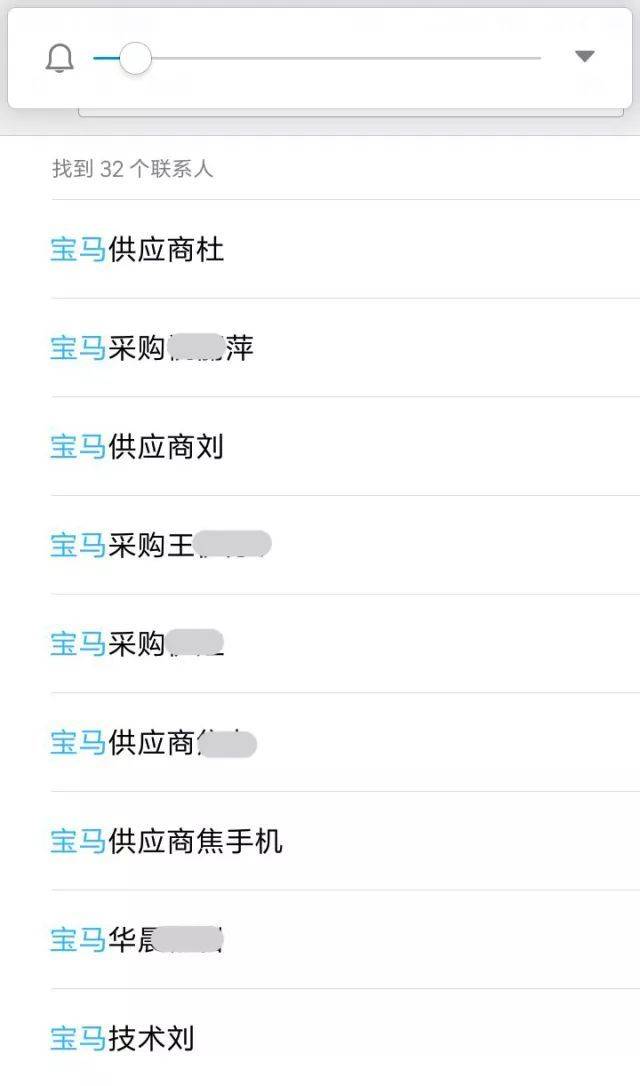Screen dimensions: 640x1086
Task: Tap the ringer volume slider handle
Action: (x=135, y=58)
